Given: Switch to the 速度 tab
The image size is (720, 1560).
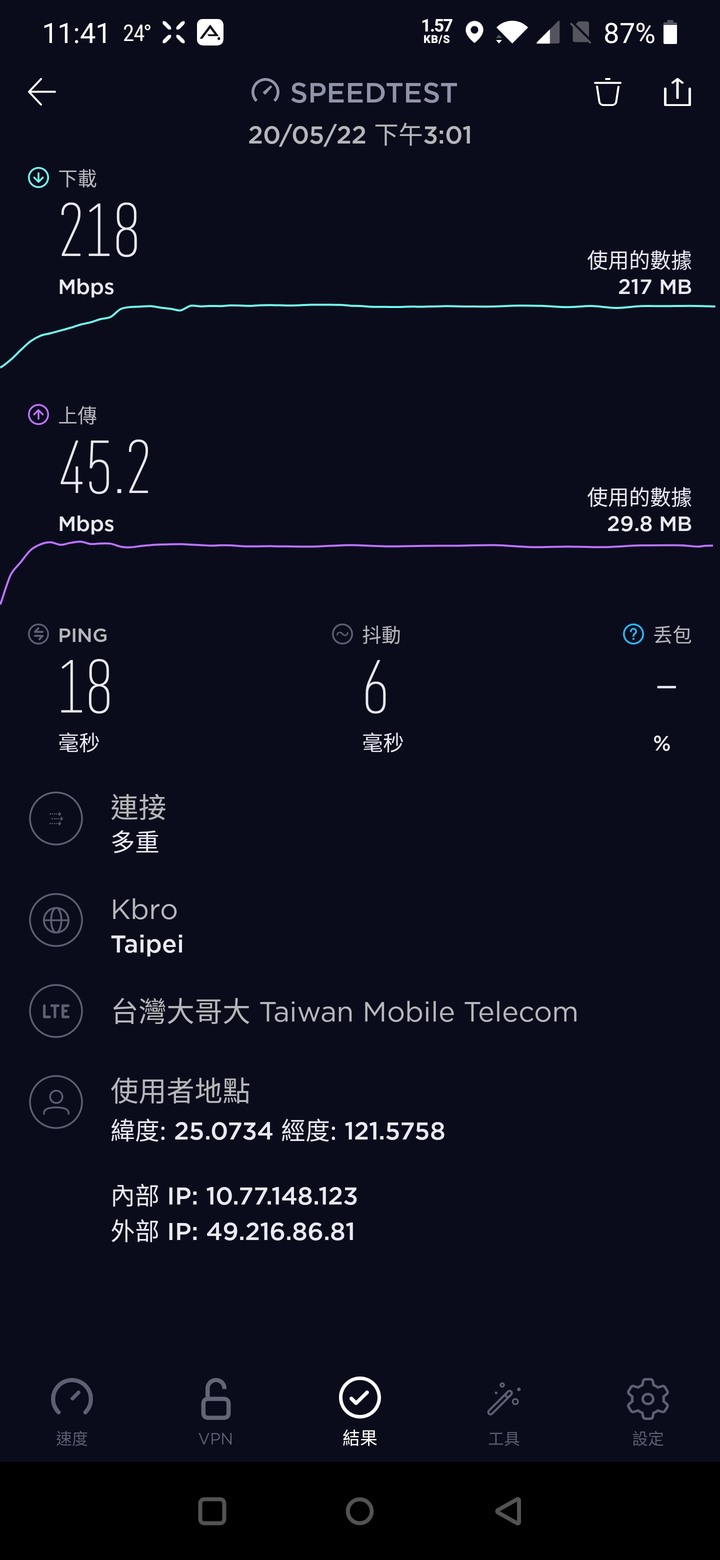Looking at the screenshot, I should click(72, 1412).
